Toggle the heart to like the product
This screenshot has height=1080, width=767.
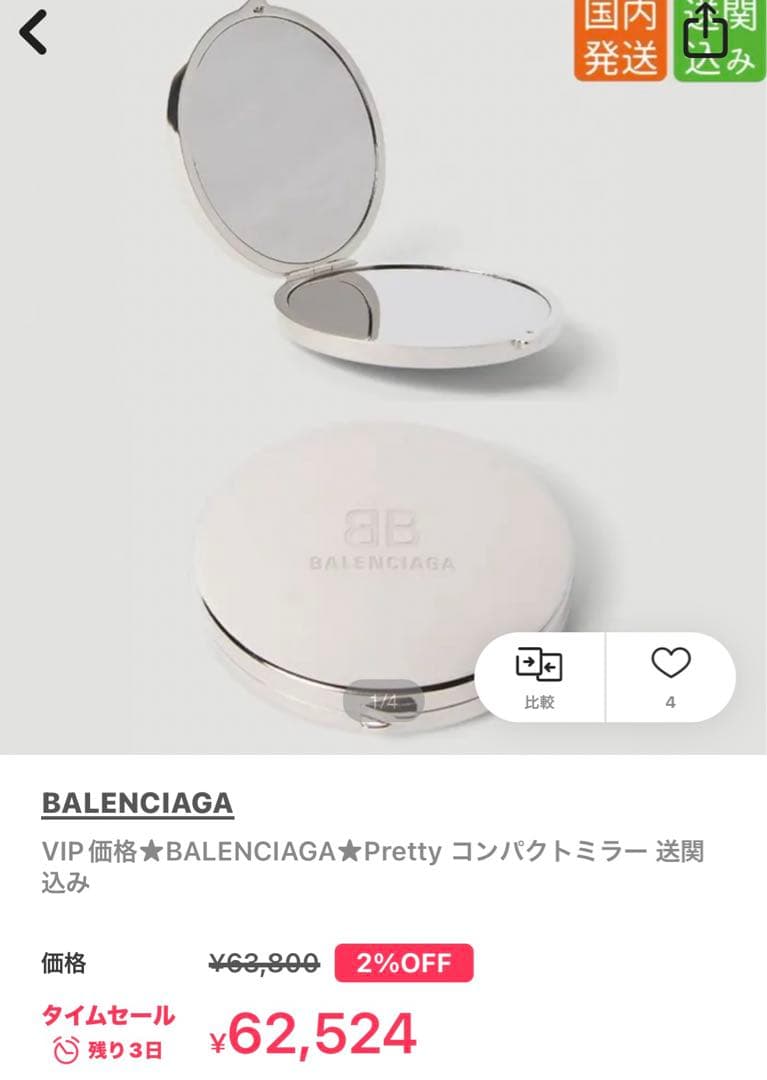pyautogui.click(x=672, y=662)
